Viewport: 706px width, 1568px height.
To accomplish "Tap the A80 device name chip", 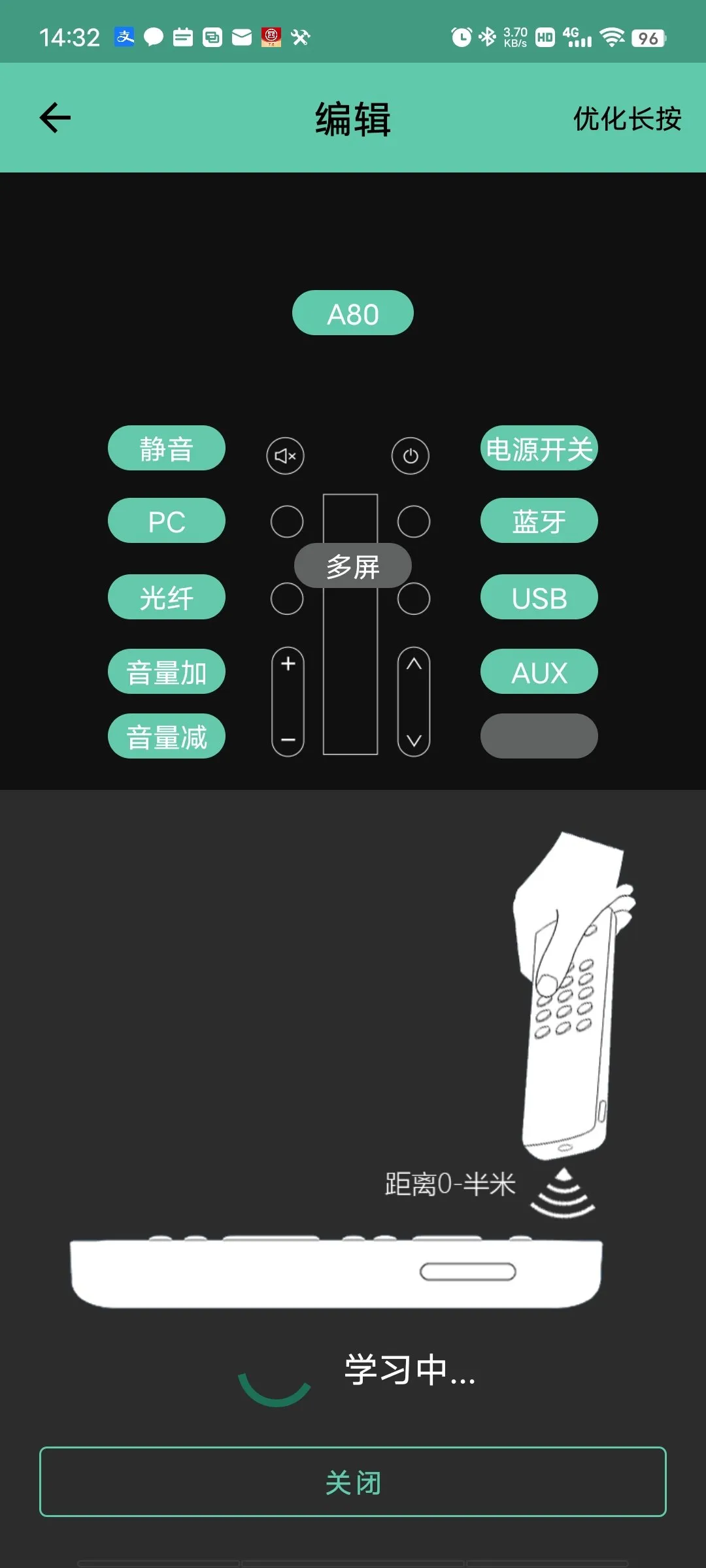I will point(352,314).
